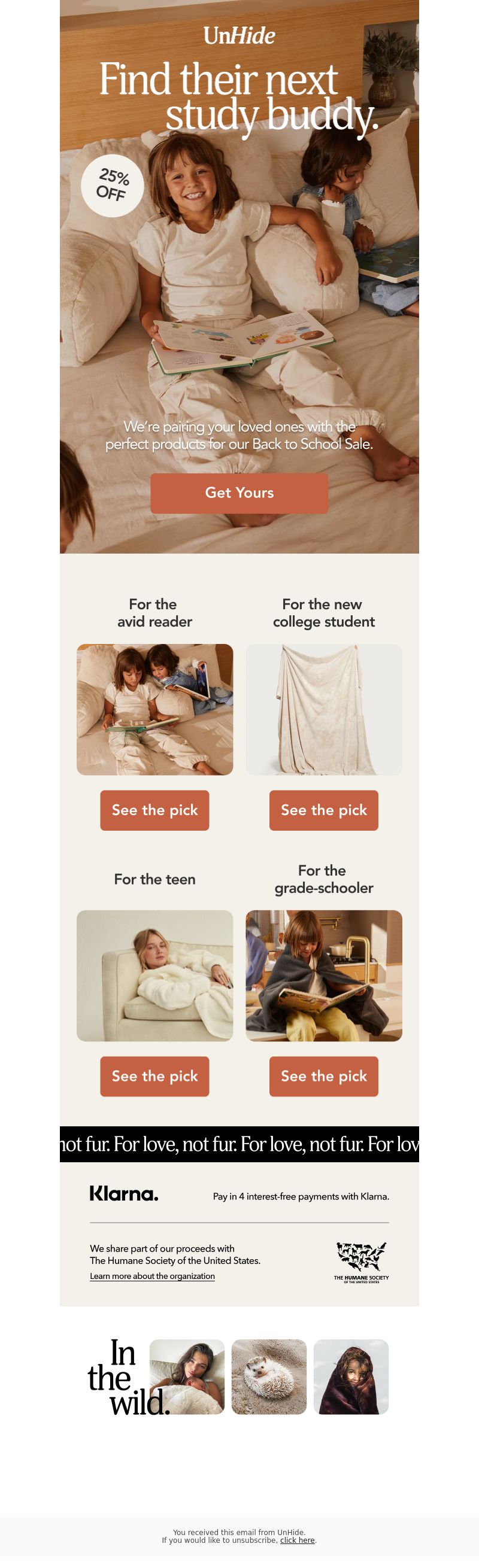The width and height of the screenshot is (479, 1568).
Task: See the pick for the avid reader
Action: (154, 810)
